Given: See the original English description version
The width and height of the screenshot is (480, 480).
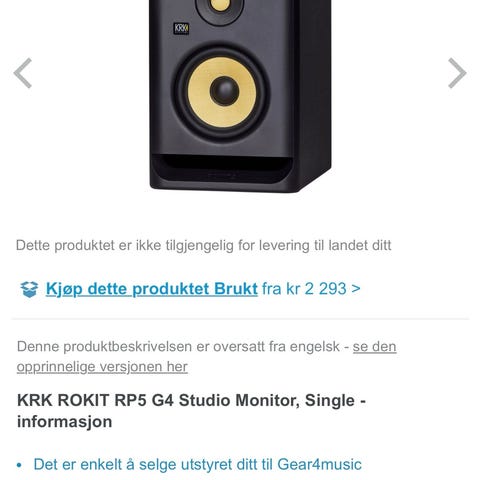Looking at the screenshot, I should coord(206,357).
